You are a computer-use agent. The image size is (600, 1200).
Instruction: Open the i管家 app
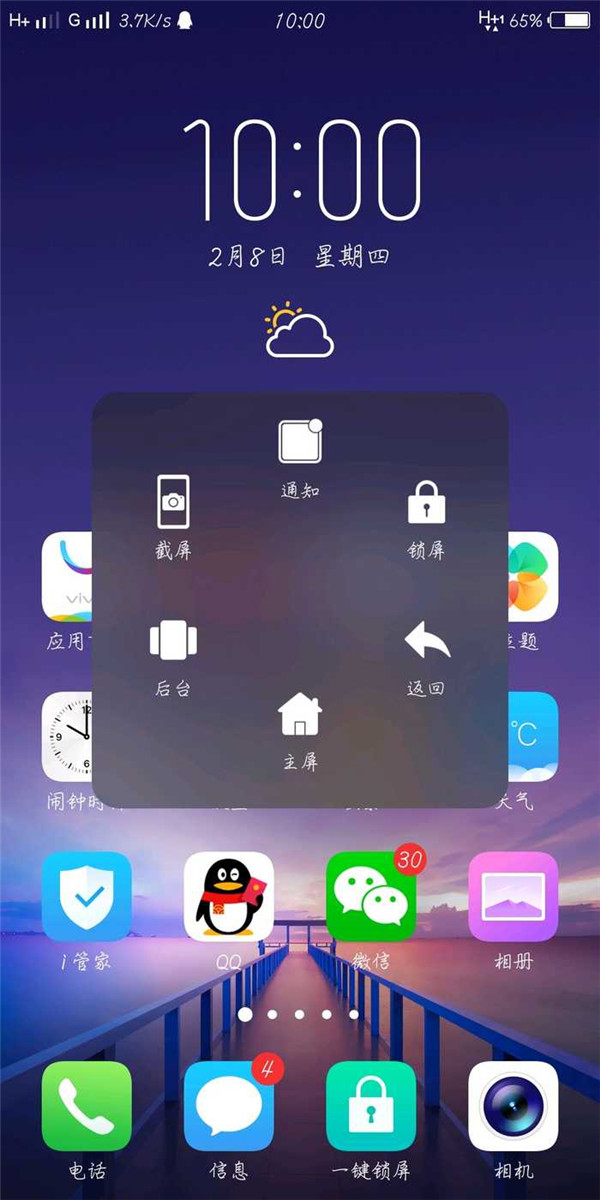(x=86, y=896)
